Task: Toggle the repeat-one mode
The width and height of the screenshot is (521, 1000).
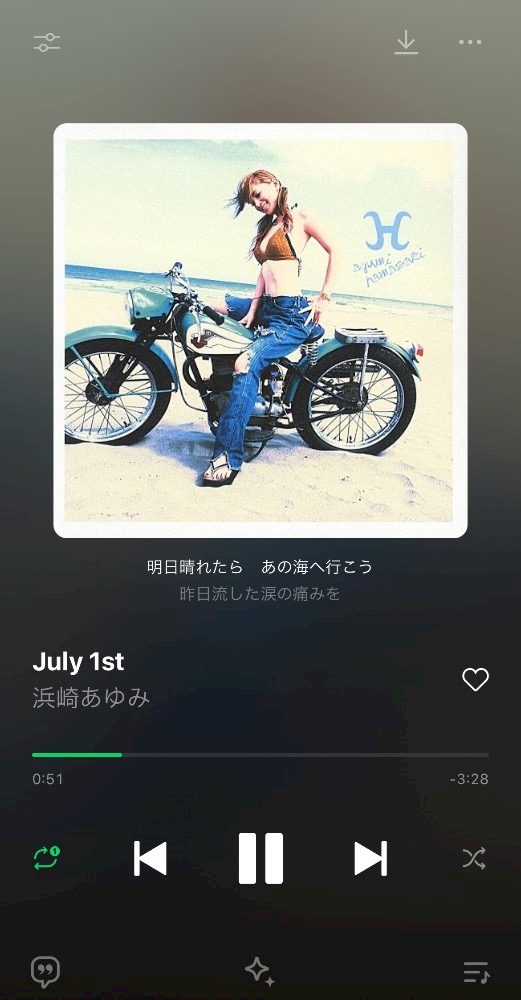Action: (x=46, y=858)
